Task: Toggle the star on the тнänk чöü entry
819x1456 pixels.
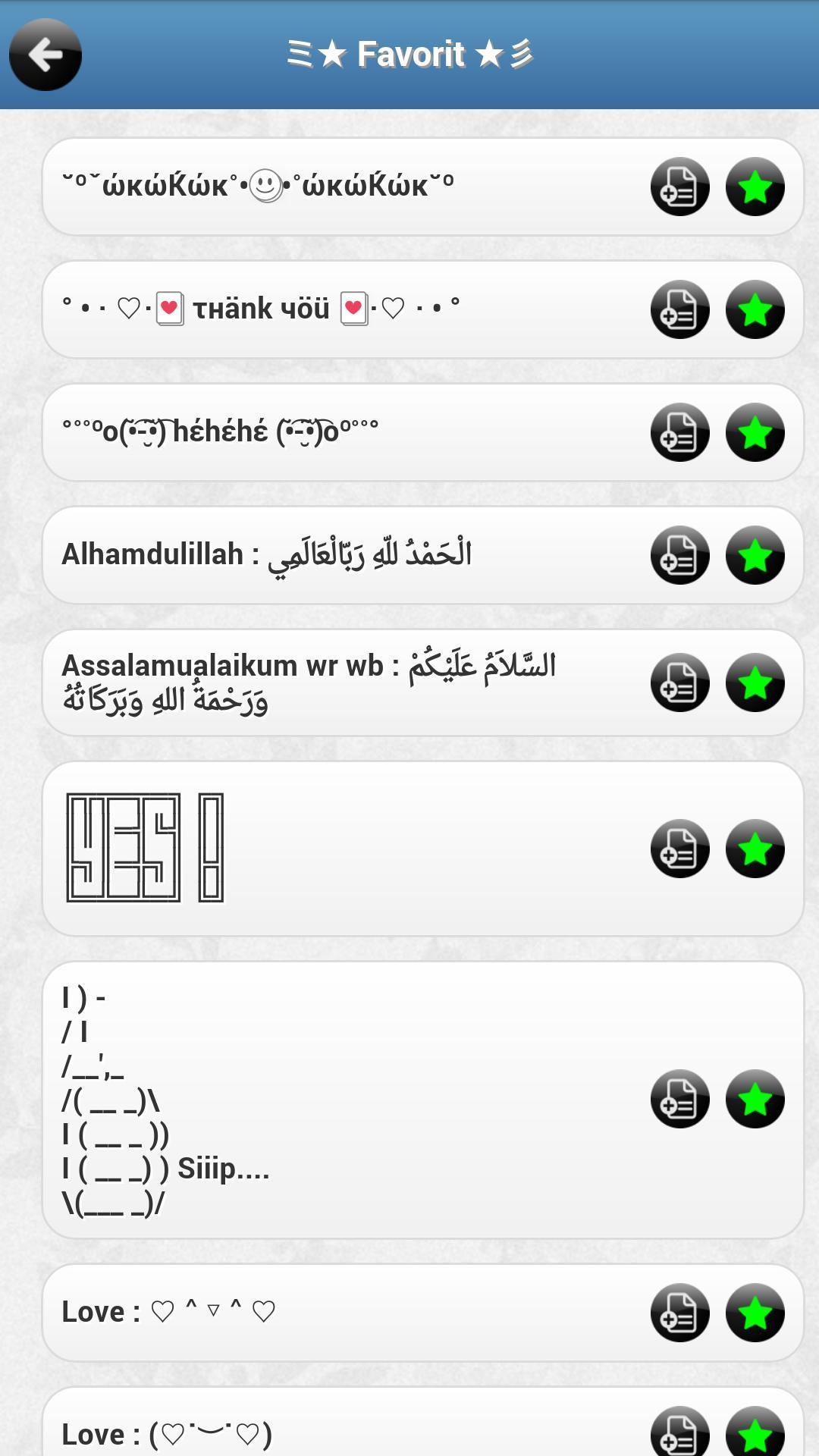Action: click(755, 309)
